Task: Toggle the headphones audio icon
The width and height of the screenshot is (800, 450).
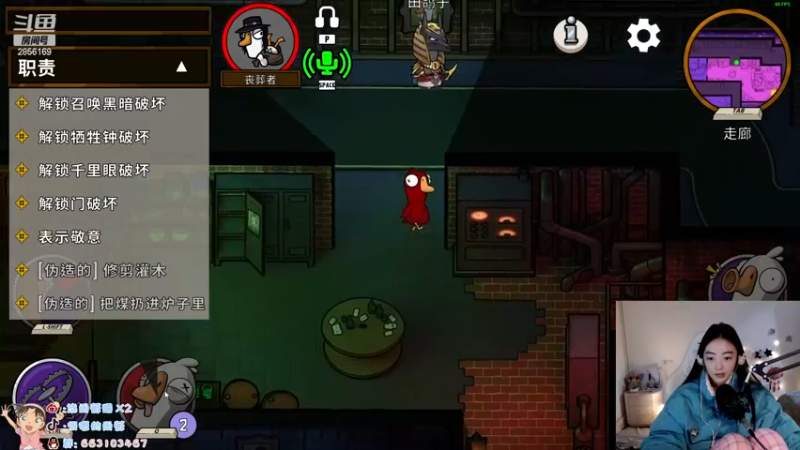Action: click(327, 18)
